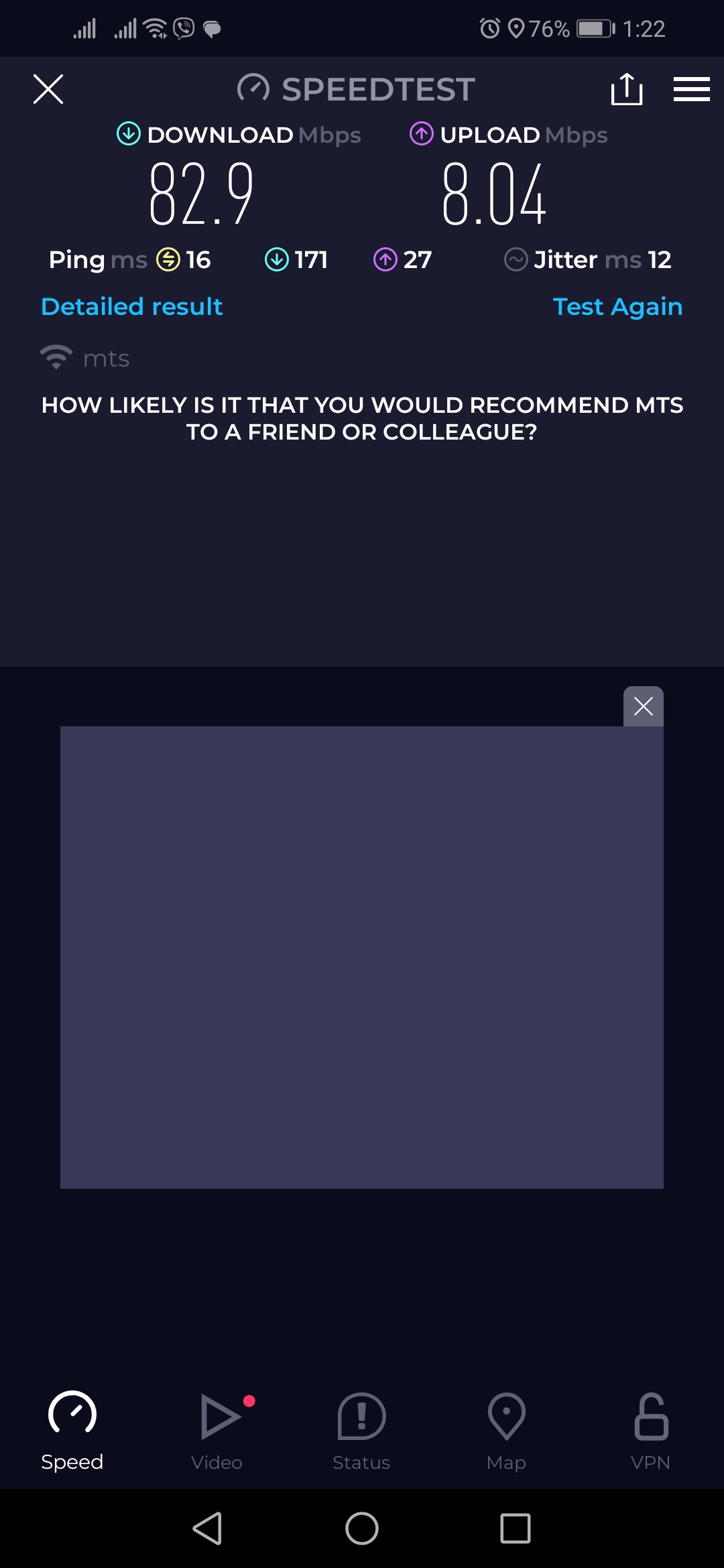Open the hamburger menu
Image resolution: width=724 pixels, height=1568 pixels.
691,89
